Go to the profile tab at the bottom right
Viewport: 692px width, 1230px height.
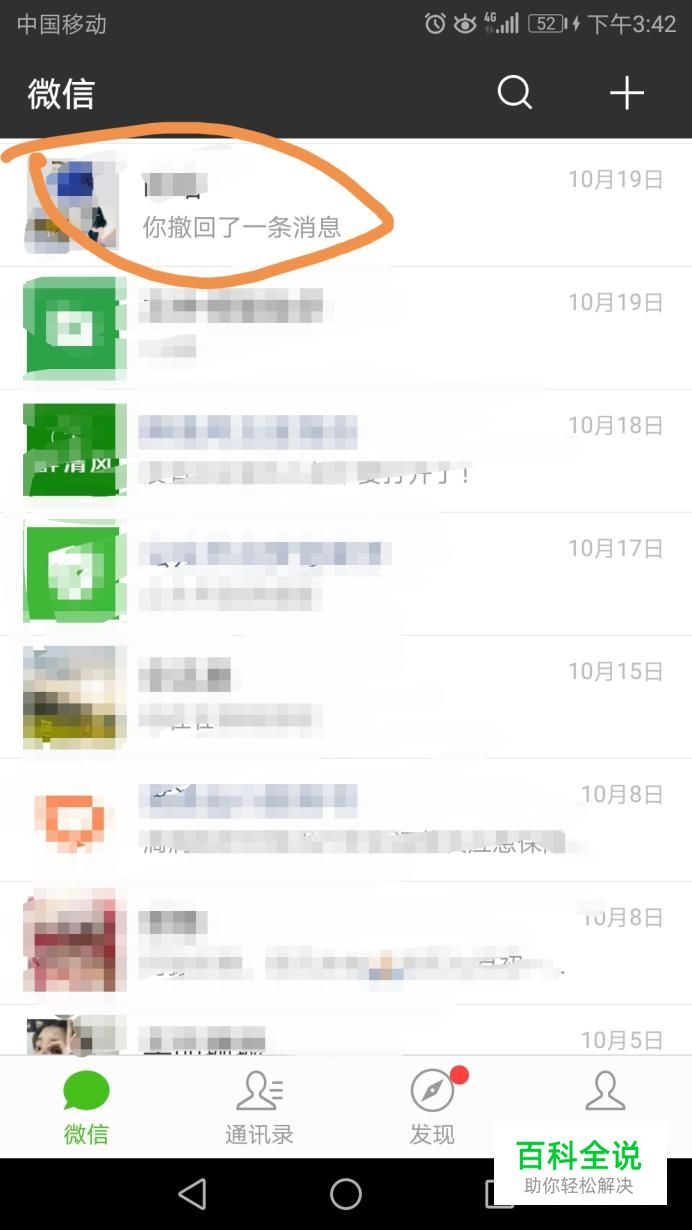click(604, 1095)
